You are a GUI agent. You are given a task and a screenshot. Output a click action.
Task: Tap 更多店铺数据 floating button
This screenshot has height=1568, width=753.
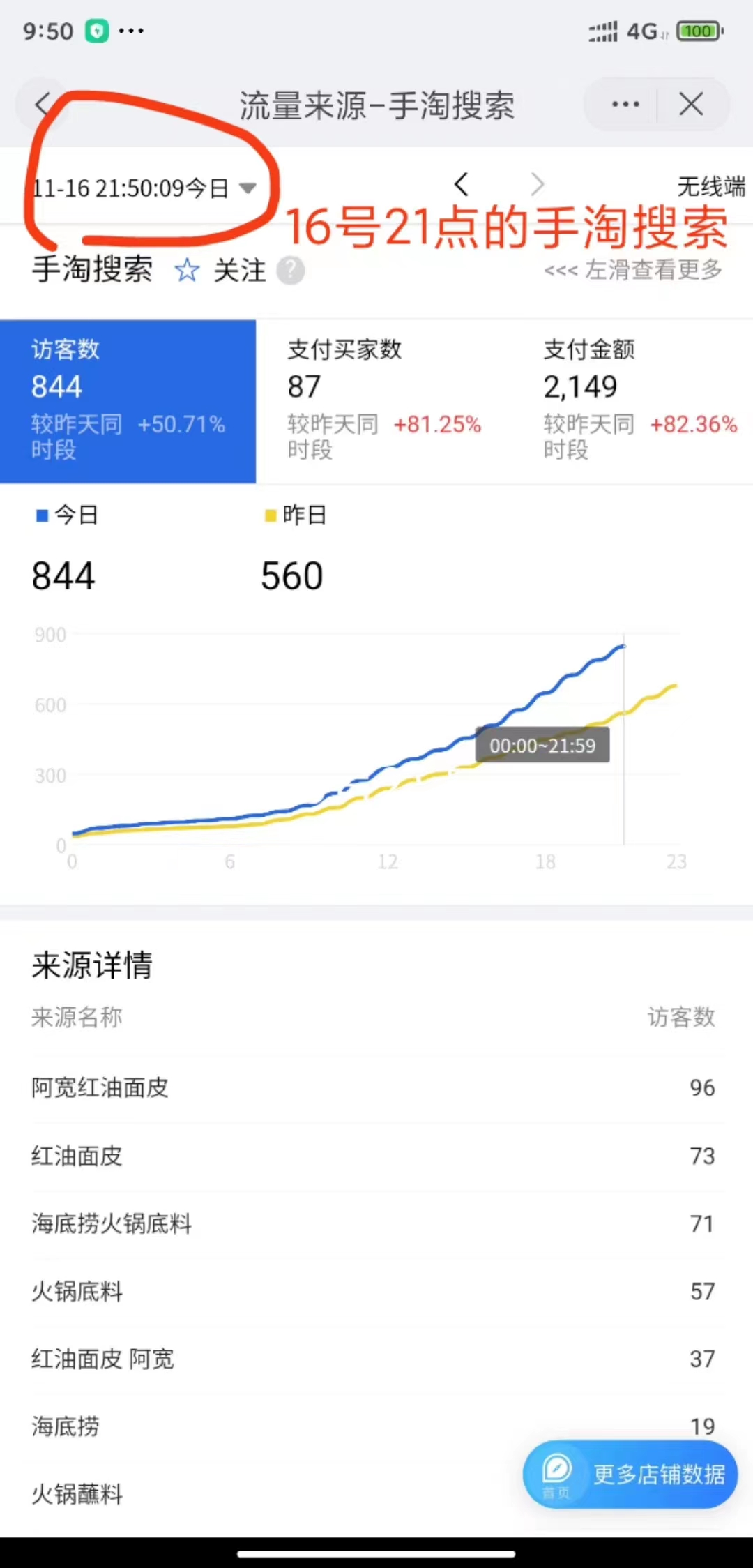630,1474
